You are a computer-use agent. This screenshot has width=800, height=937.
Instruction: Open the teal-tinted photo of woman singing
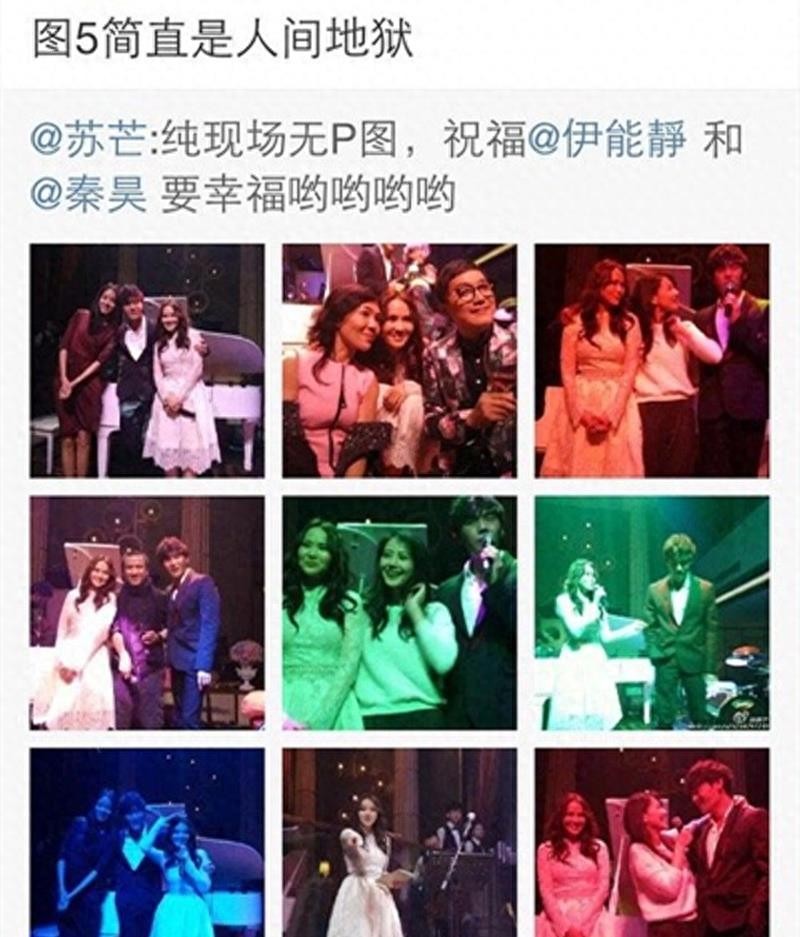[x=651, y=612]
